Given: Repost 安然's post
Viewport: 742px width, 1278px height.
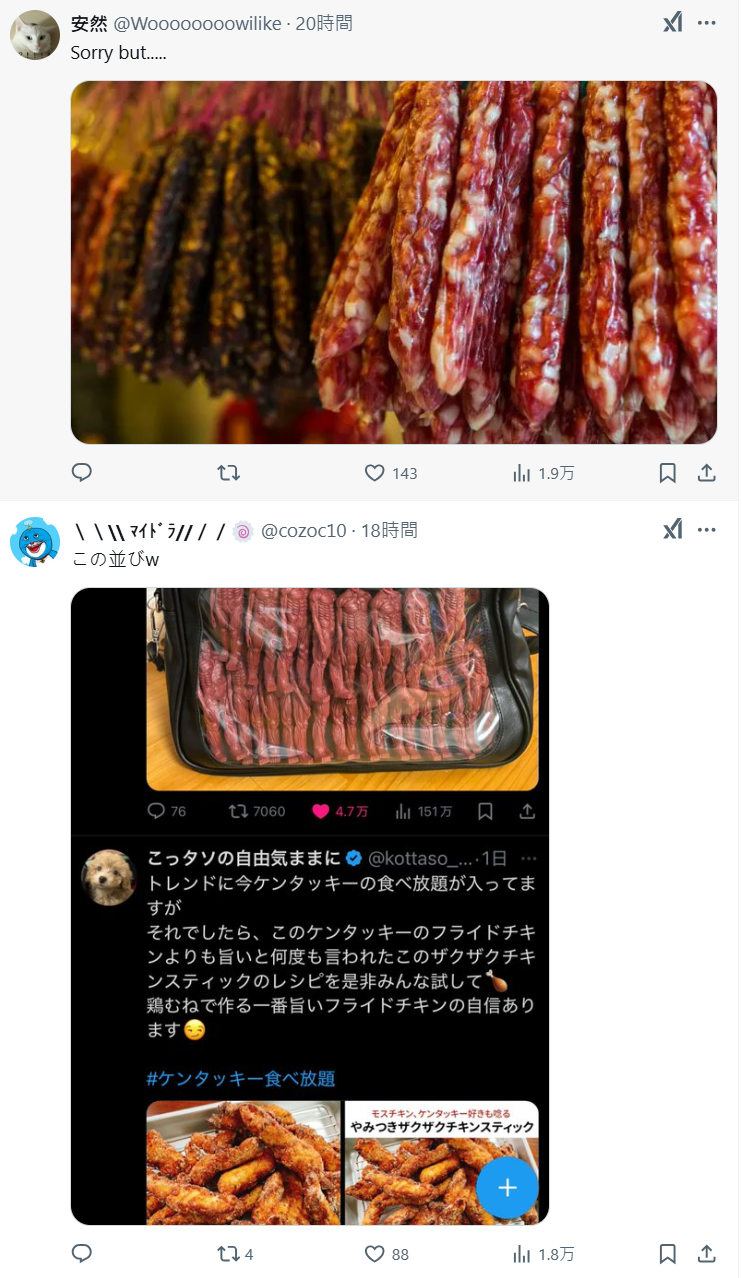Looking at the screenshot, I should (x=229, y=473).
